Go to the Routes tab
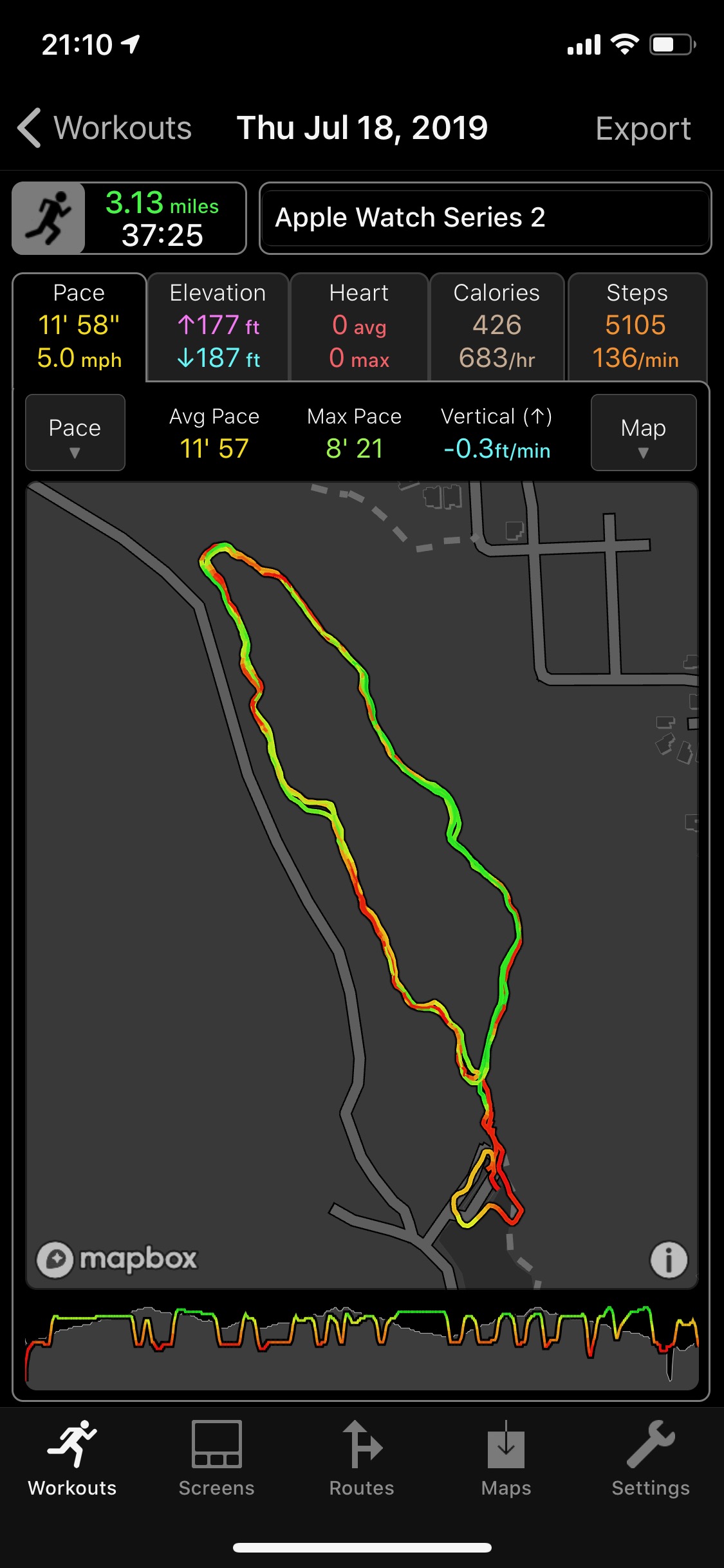The image size is (724, 1568). click(362, 1460)
